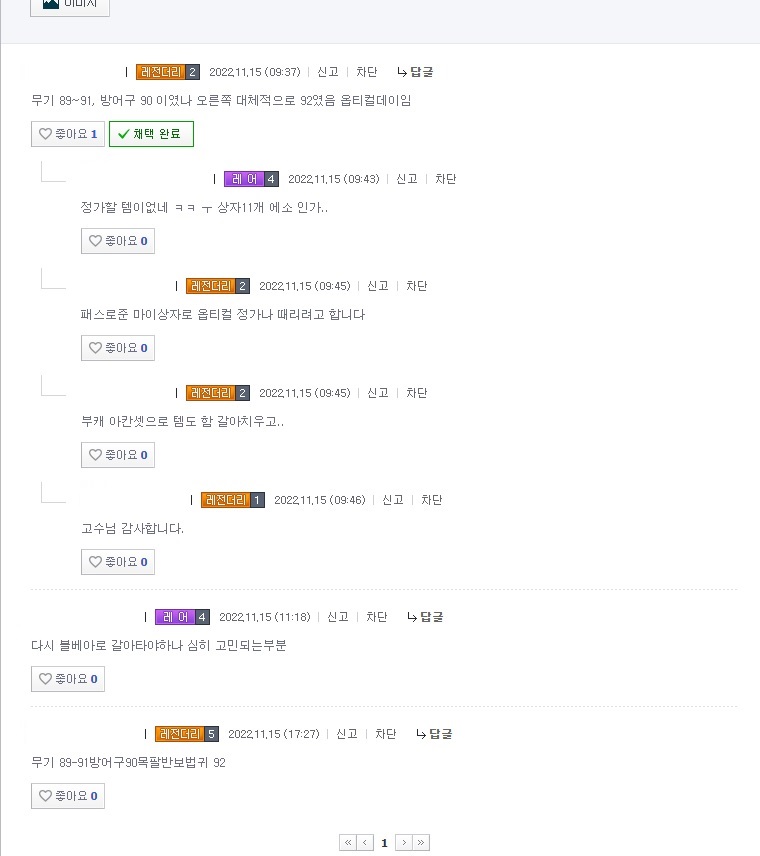Screen dimensions: 760x856
Task: Like the reply "고수님 감사합니다."
Action: [118, 562]
